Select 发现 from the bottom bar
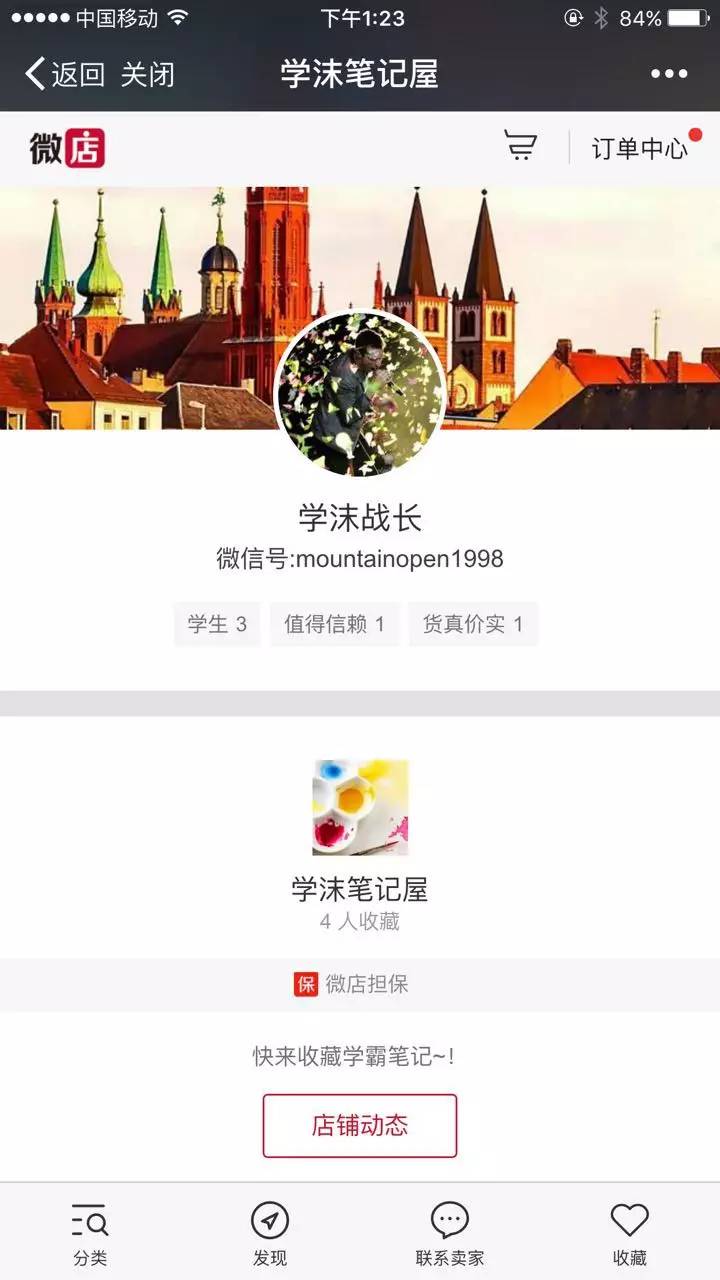Image resolution: width=720 pixels, height=1280 pixels. [x=269, y=1227]
